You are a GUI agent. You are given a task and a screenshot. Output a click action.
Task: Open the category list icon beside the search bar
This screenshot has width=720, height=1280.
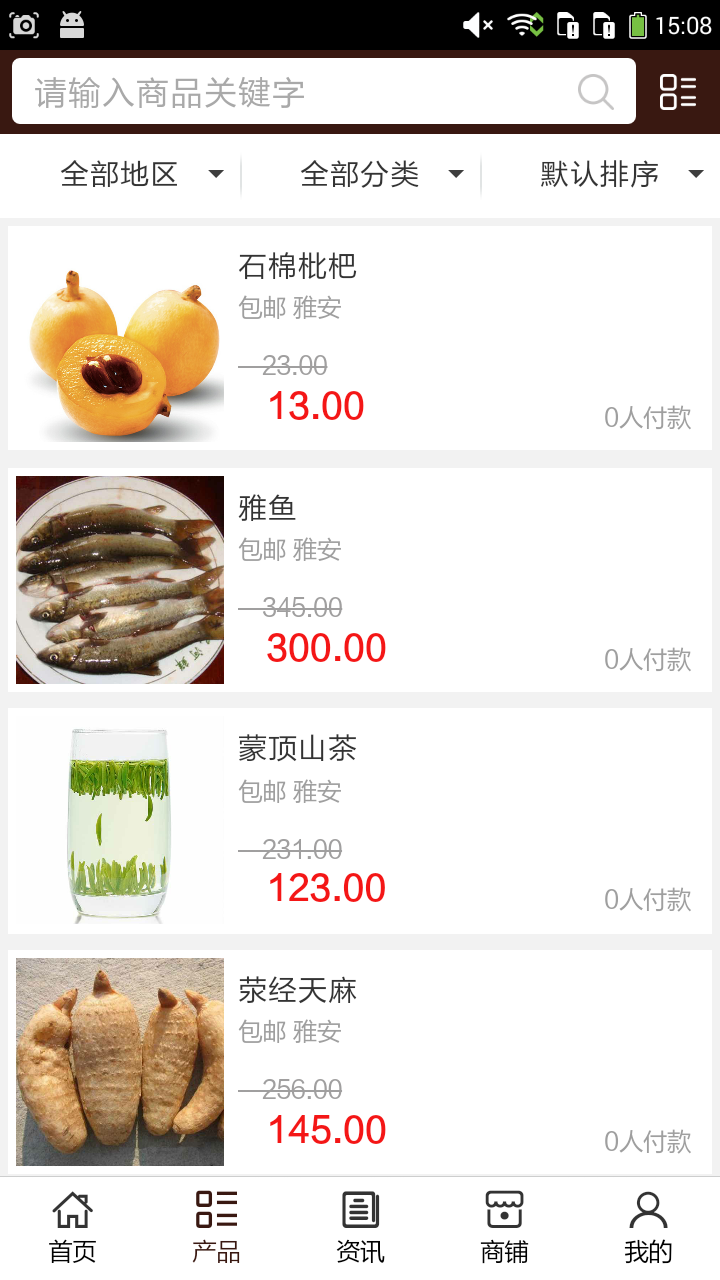point(677,92)
